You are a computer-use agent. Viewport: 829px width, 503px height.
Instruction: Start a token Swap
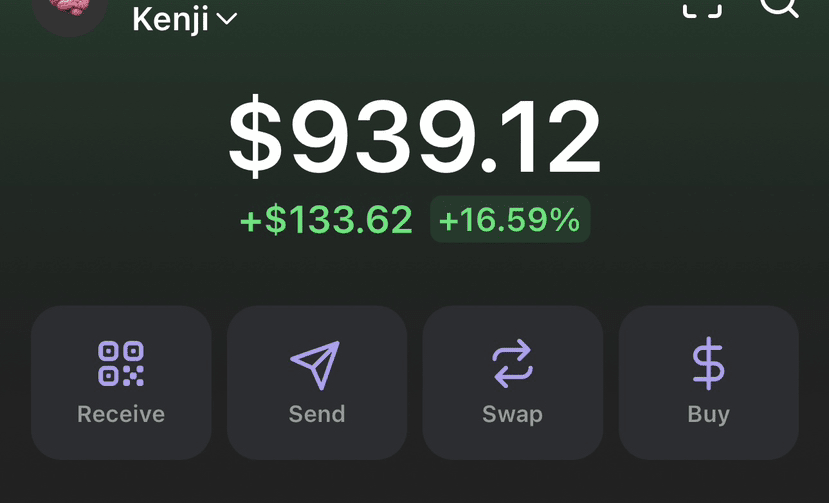tap(512, 382)
